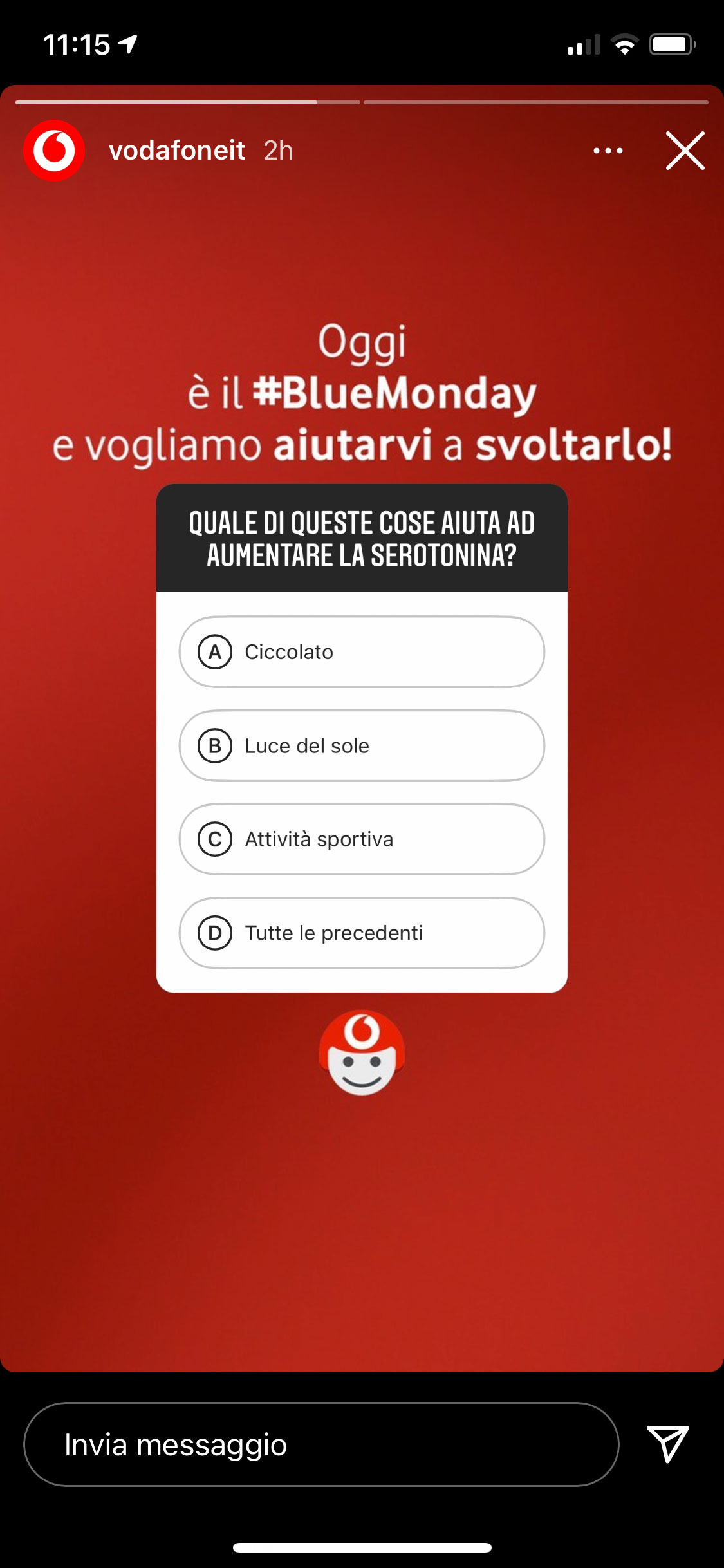The height and width of the screenshot is (1568, 724).
Task: Open the vodafoneit username link
Action: [177, 151]
